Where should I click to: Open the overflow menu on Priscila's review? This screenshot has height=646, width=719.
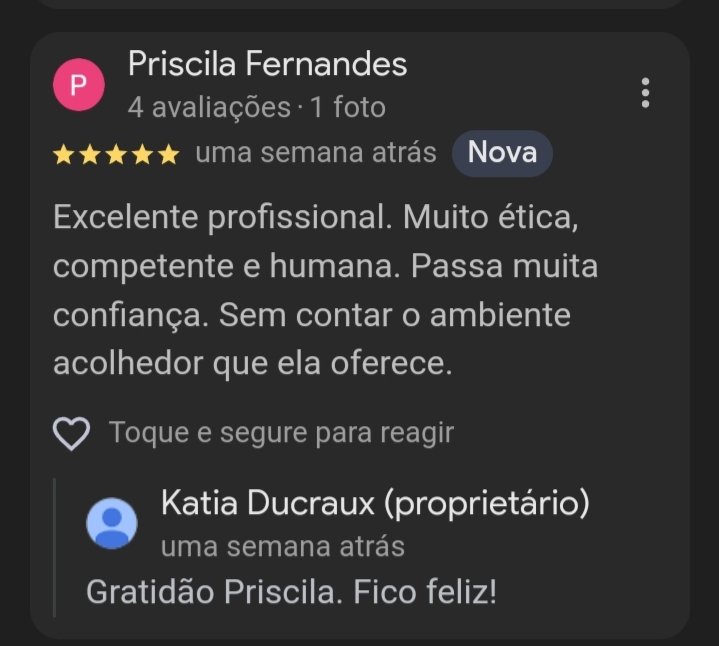coord(646,92)
